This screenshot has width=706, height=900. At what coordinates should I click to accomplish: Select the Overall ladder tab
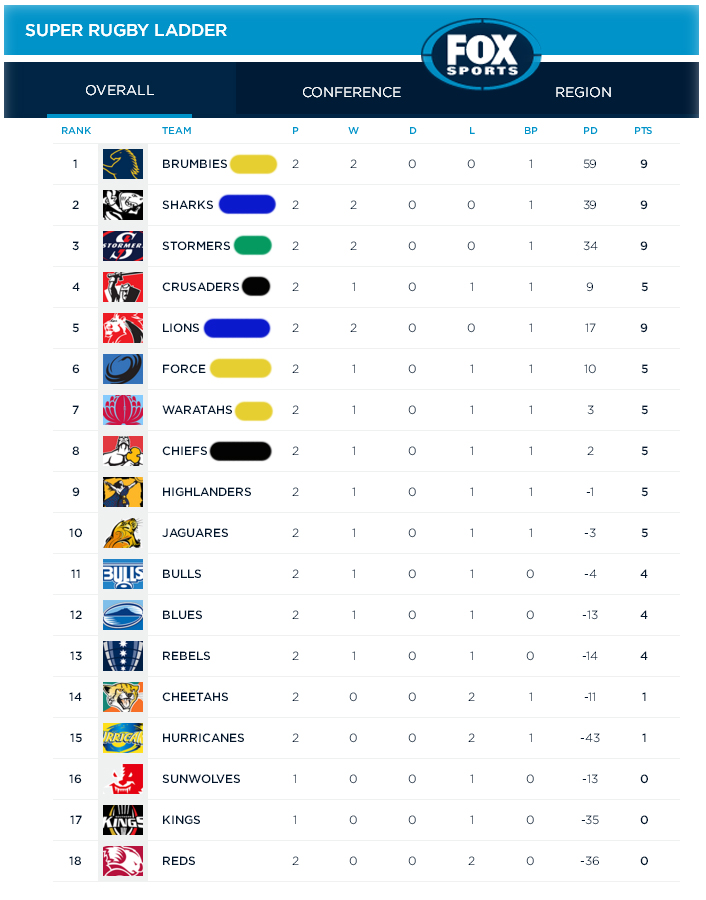[120, 91]
